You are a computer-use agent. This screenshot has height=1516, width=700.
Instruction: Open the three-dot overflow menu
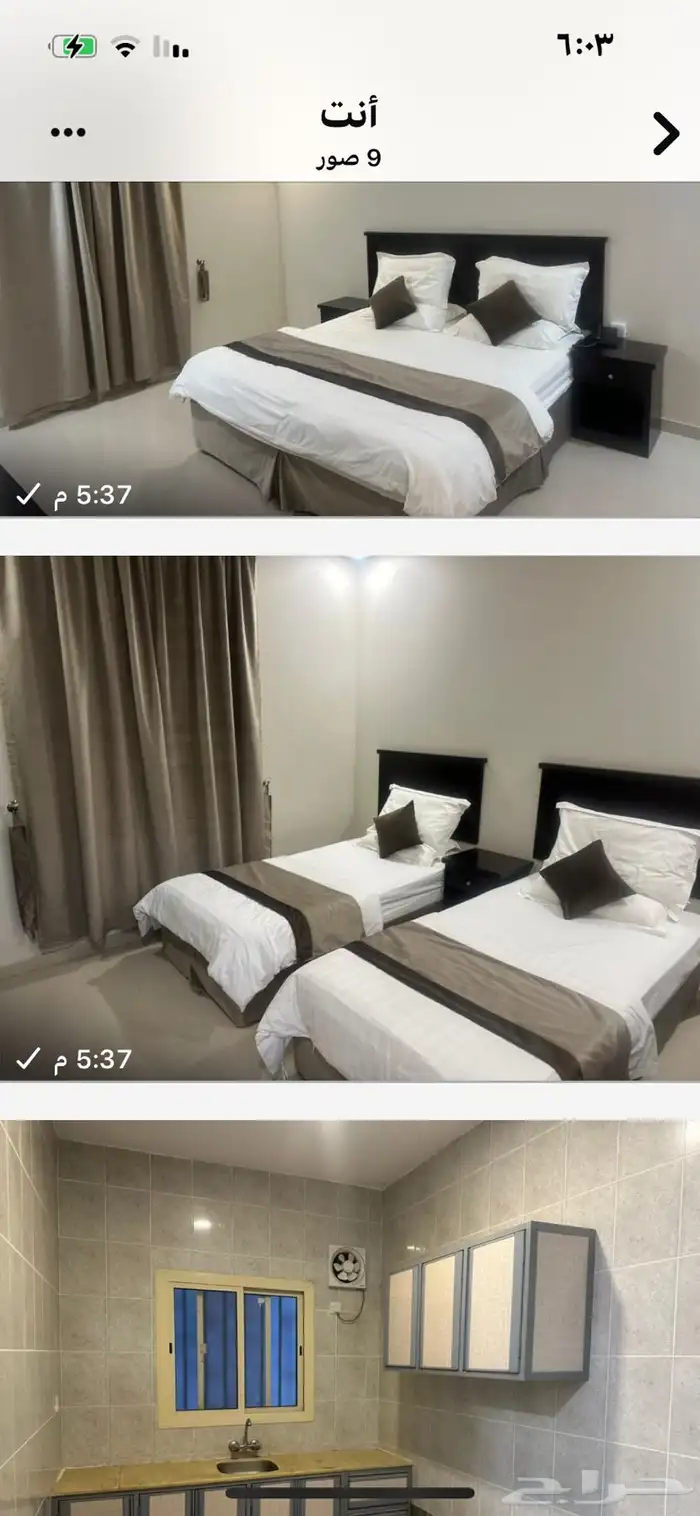[68, 133]
